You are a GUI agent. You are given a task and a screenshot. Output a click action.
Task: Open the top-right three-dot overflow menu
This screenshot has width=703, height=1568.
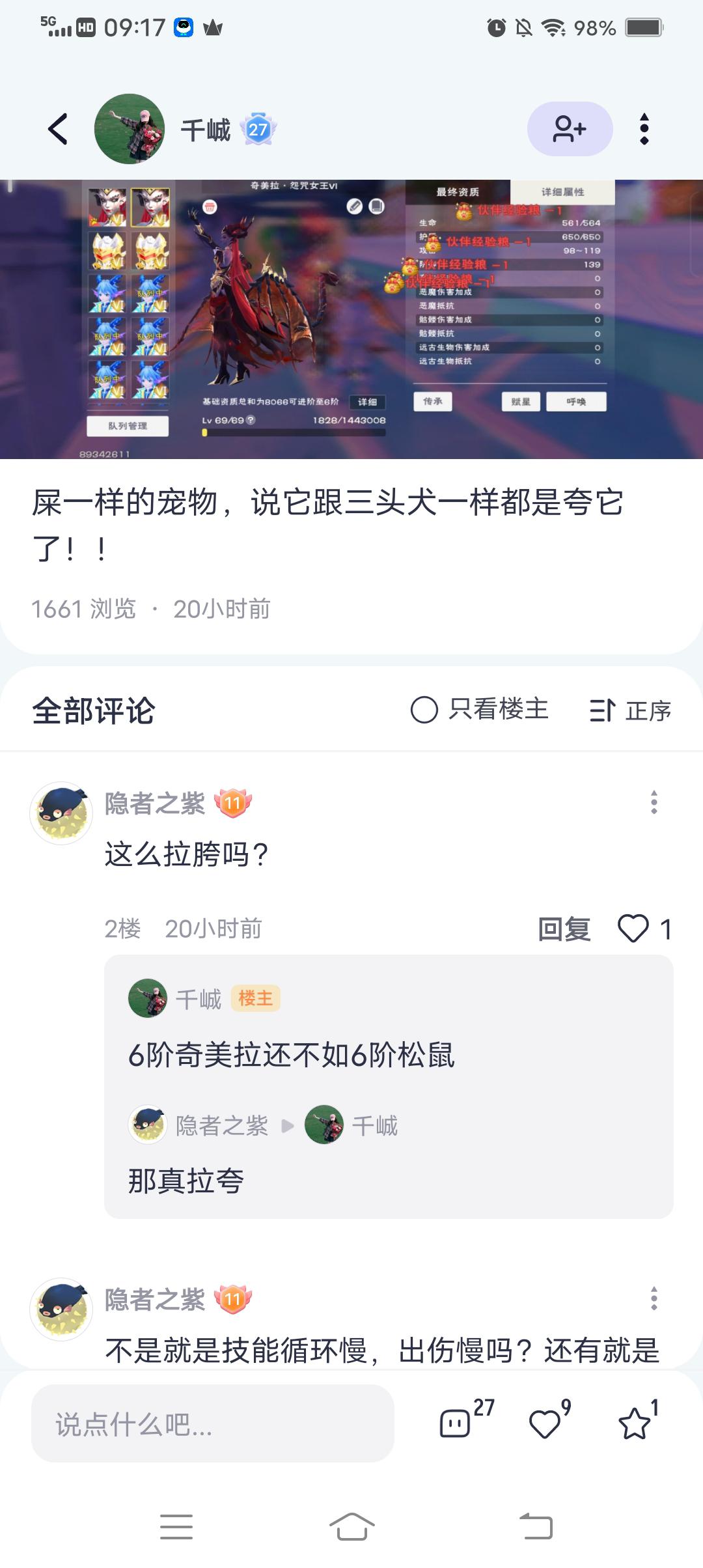pos(643,129)
